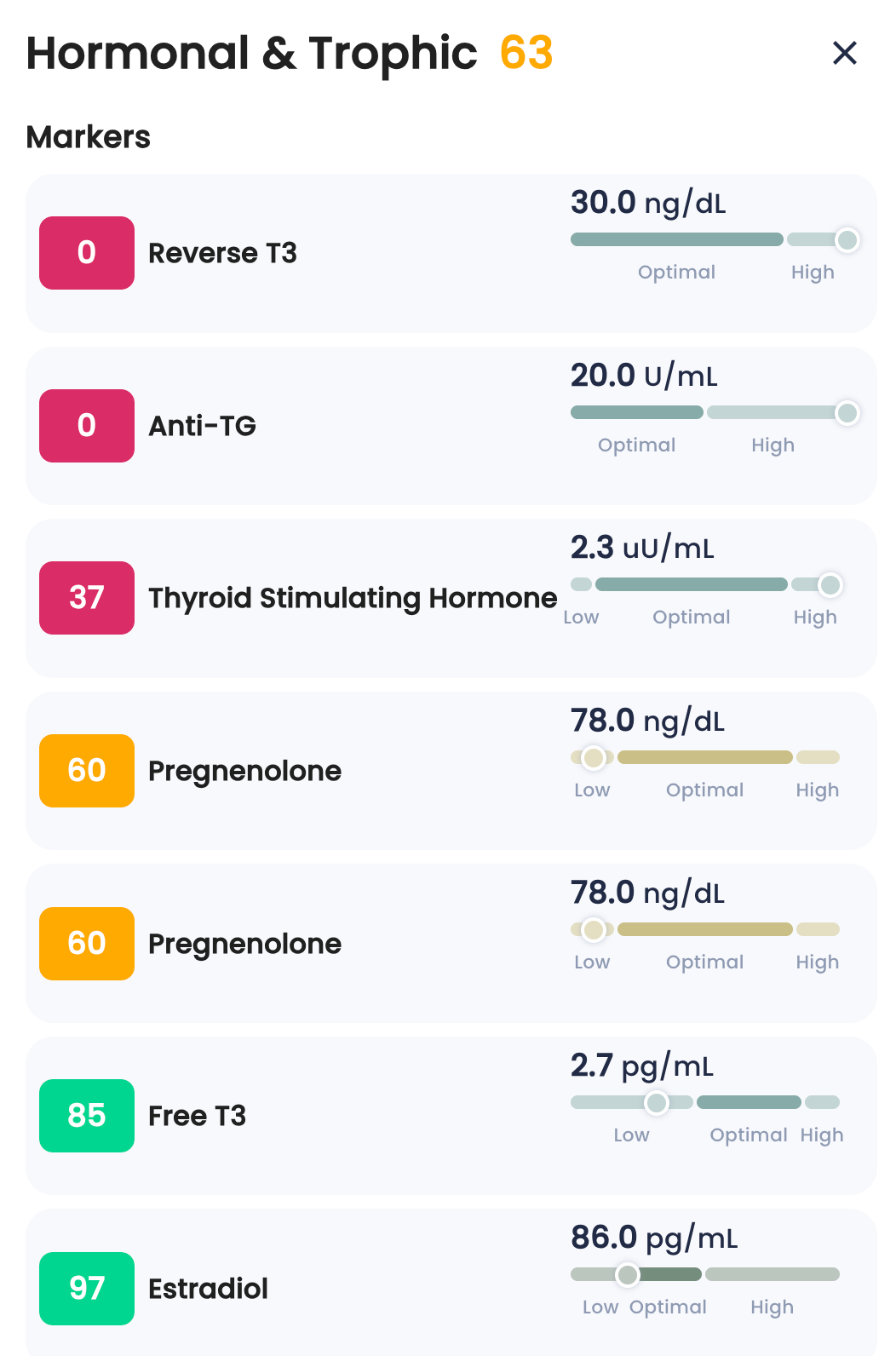
Task: Select the Free T3 marker card
Action: (341, 1116)
